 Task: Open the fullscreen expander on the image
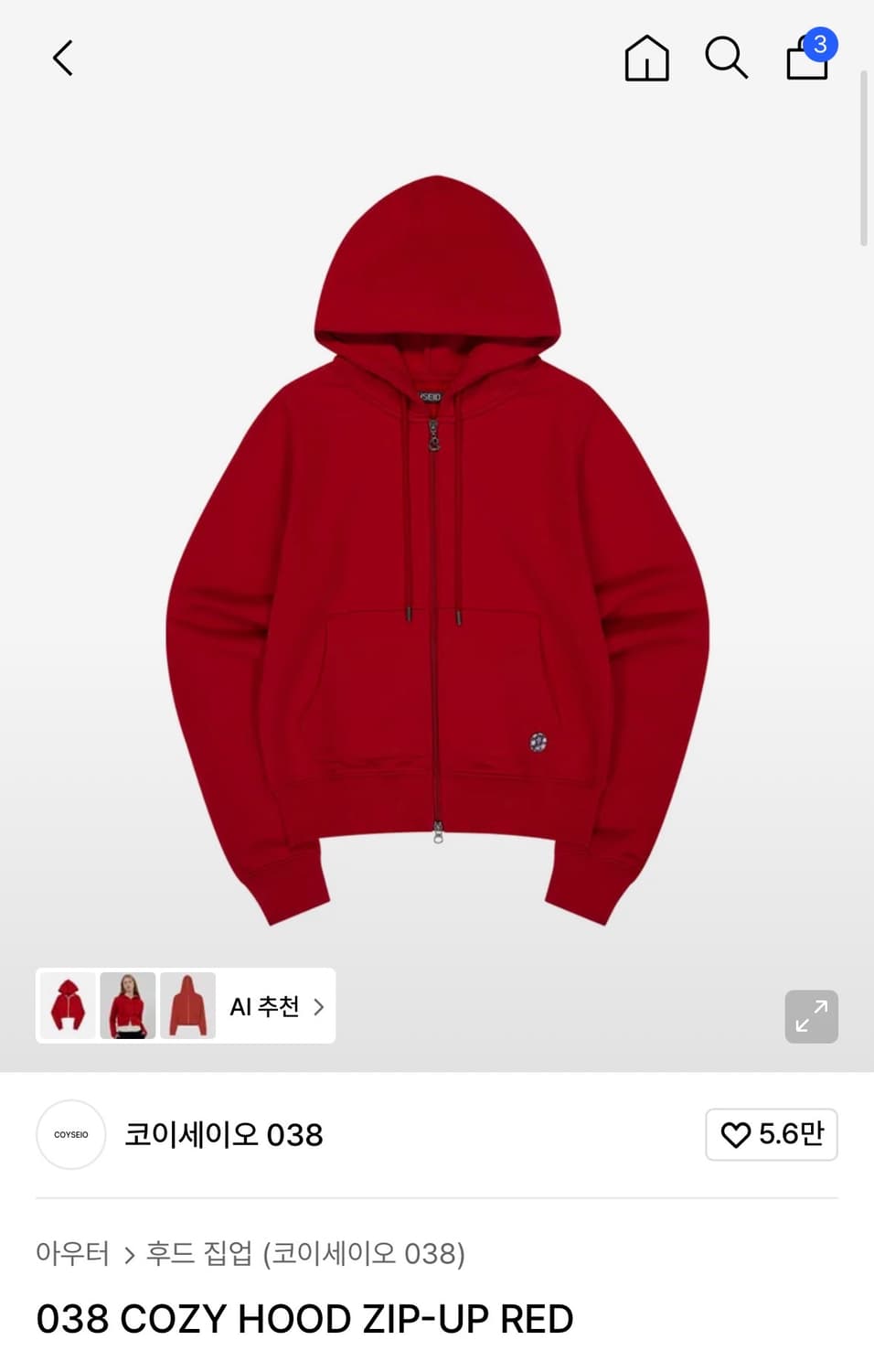pyautogui.click(x=812, y=1016)
